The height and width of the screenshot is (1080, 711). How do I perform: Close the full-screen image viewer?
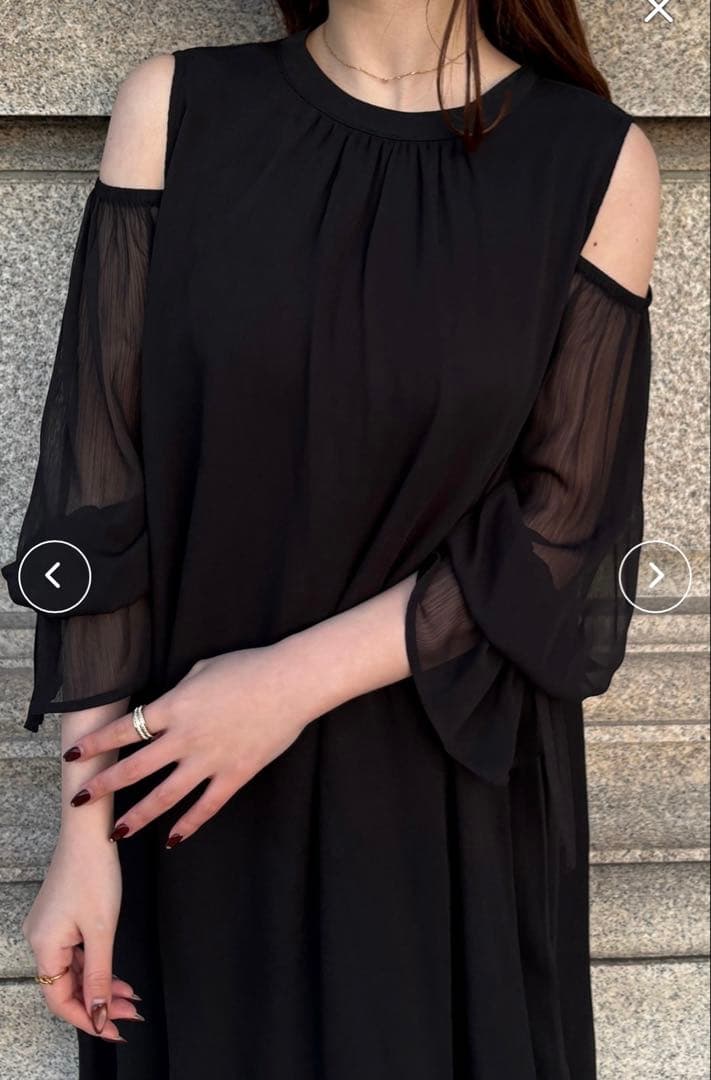(x=658, y=10)
